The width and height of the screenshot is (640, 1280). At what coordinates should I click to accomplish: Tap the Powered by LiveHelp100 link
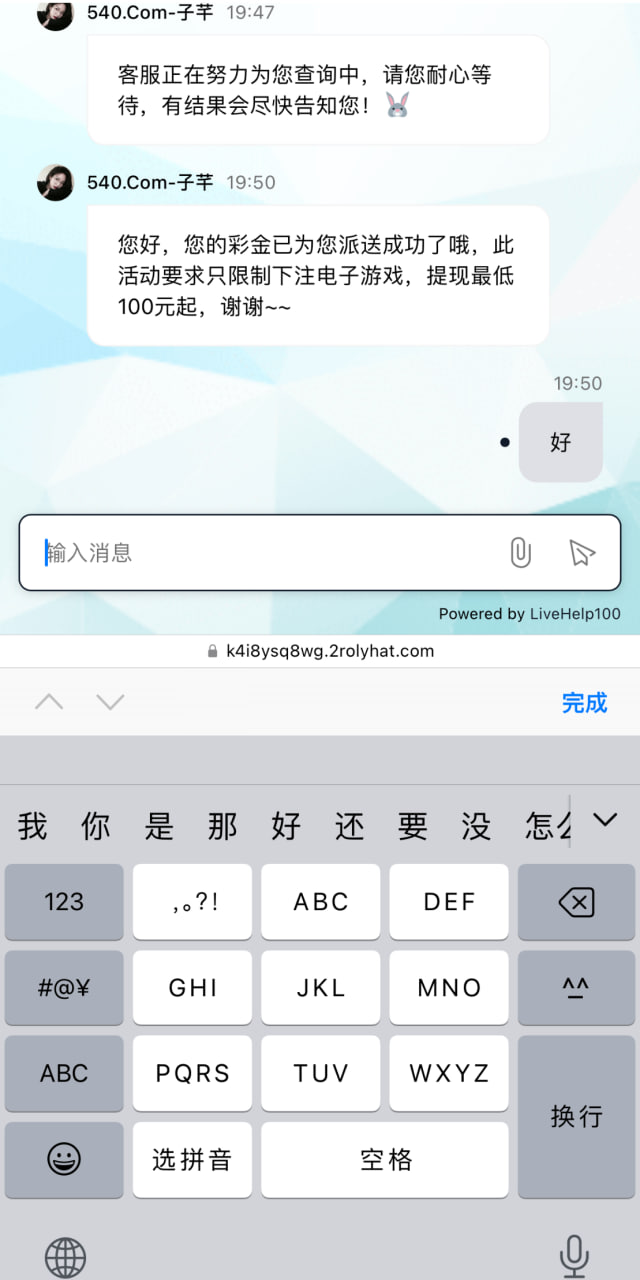pos(529,614)
